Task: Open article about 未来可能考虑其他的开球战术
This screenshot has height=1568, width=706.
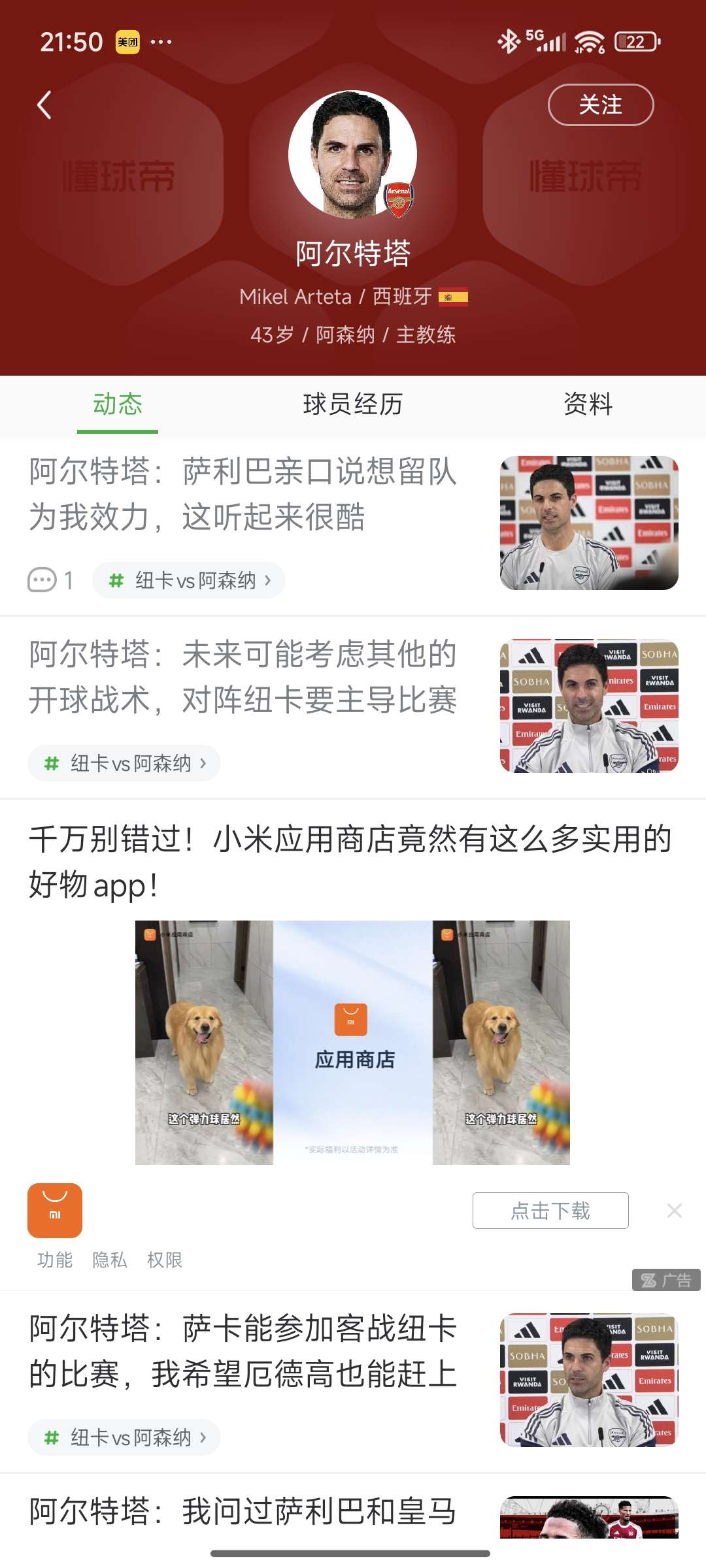Action: [243, 678]
